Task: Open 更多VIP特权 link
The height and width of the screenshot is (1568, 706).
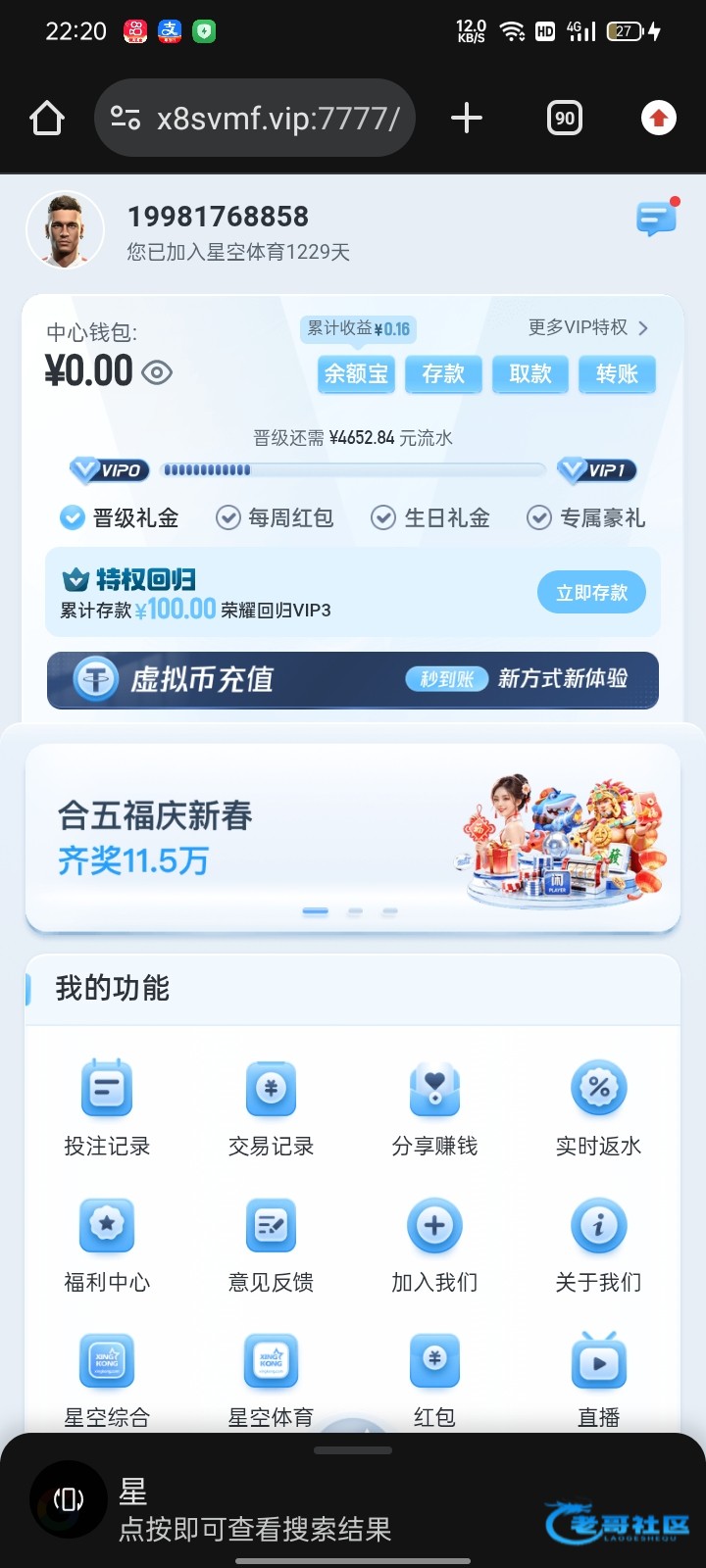Action: tap(588, 327)
